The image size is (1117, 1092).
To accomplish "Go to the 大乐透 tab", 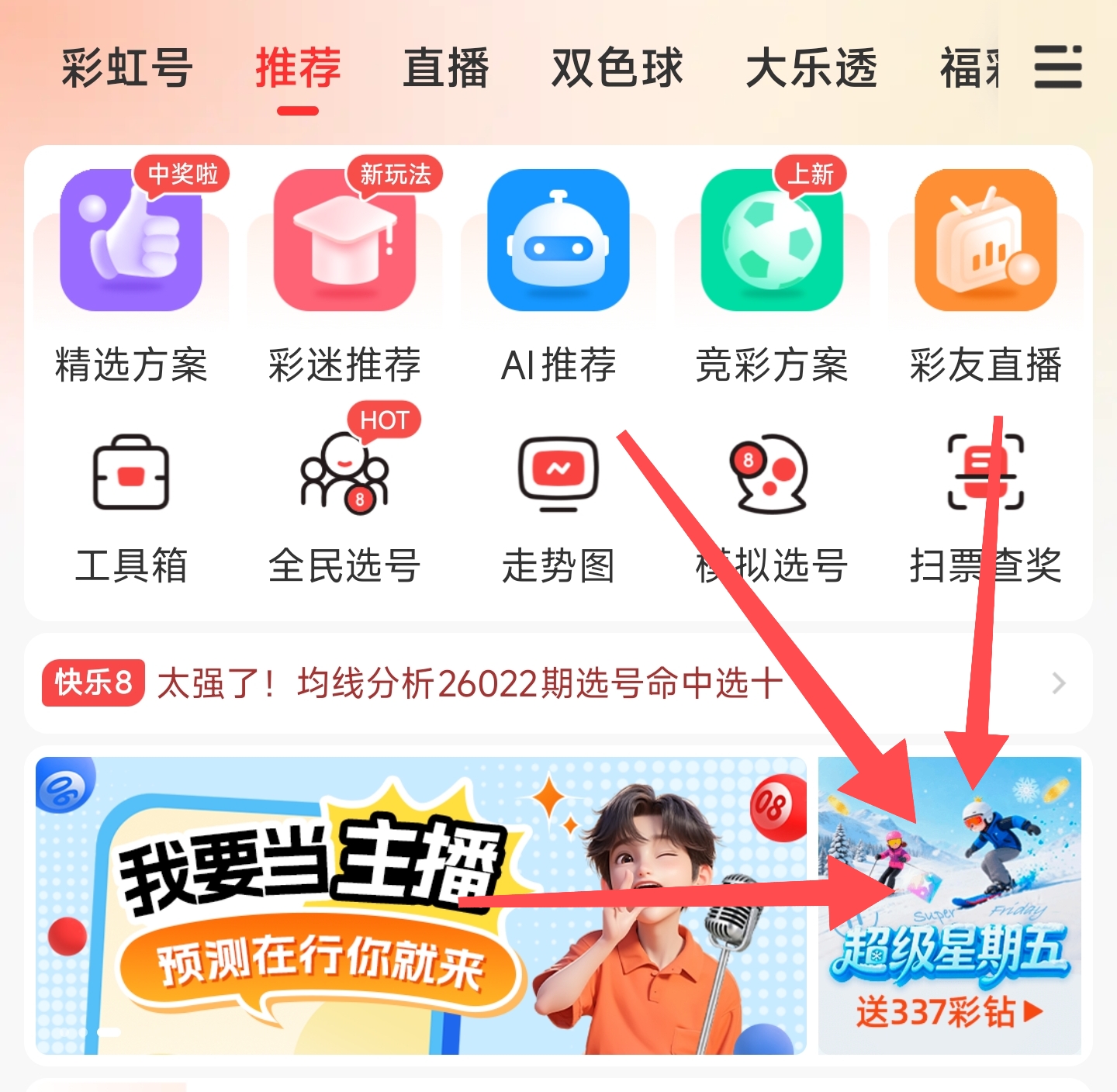I will click(x=811, y=68).
